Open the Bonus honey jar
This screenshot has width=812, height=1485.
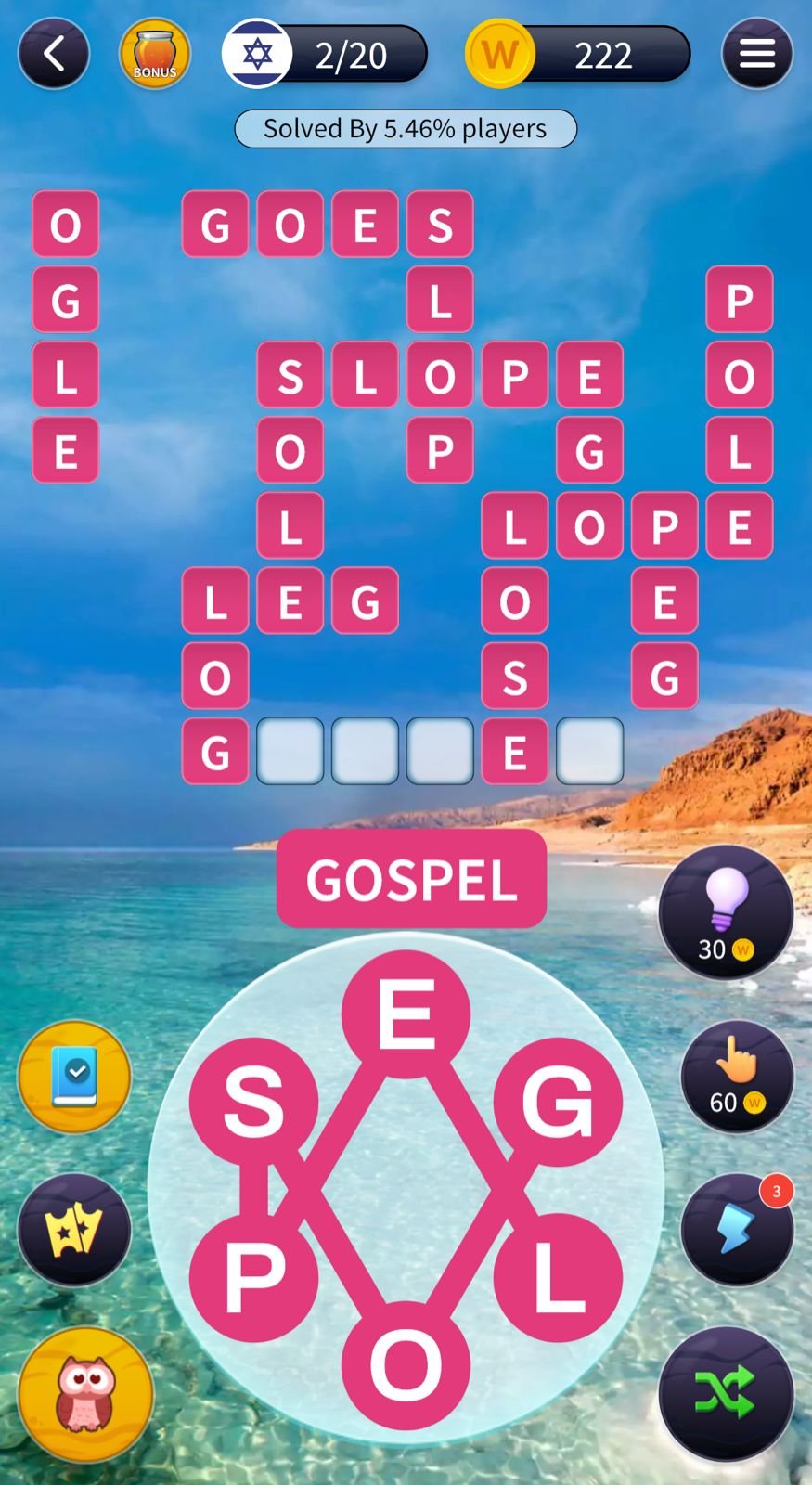point(154,54)
